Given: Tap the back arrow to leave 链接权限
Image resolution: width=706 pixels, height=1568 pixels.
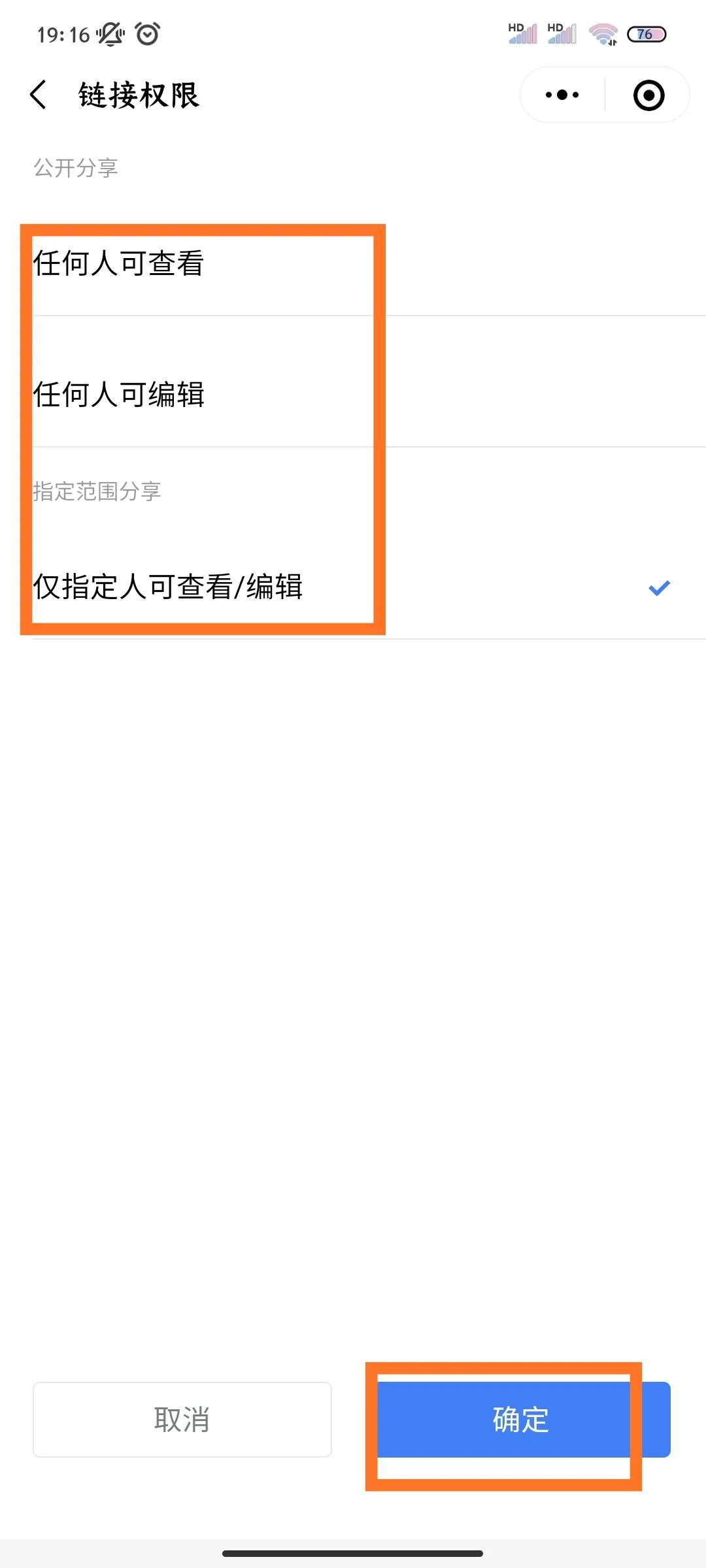Looking at the screenshot, I should pyautogui.click(x=39, y=95).
